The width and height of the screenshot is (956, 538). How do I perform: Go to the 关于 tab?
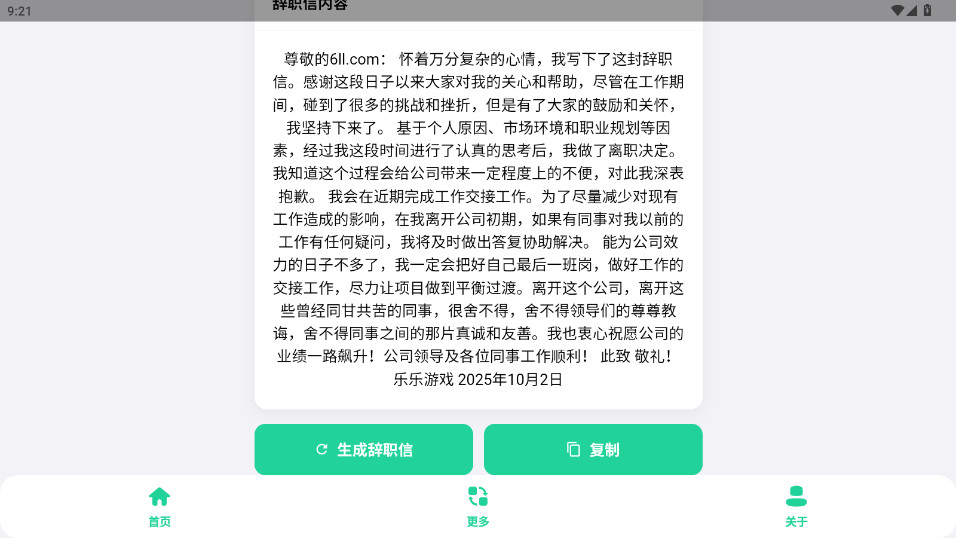pos(796,506)
